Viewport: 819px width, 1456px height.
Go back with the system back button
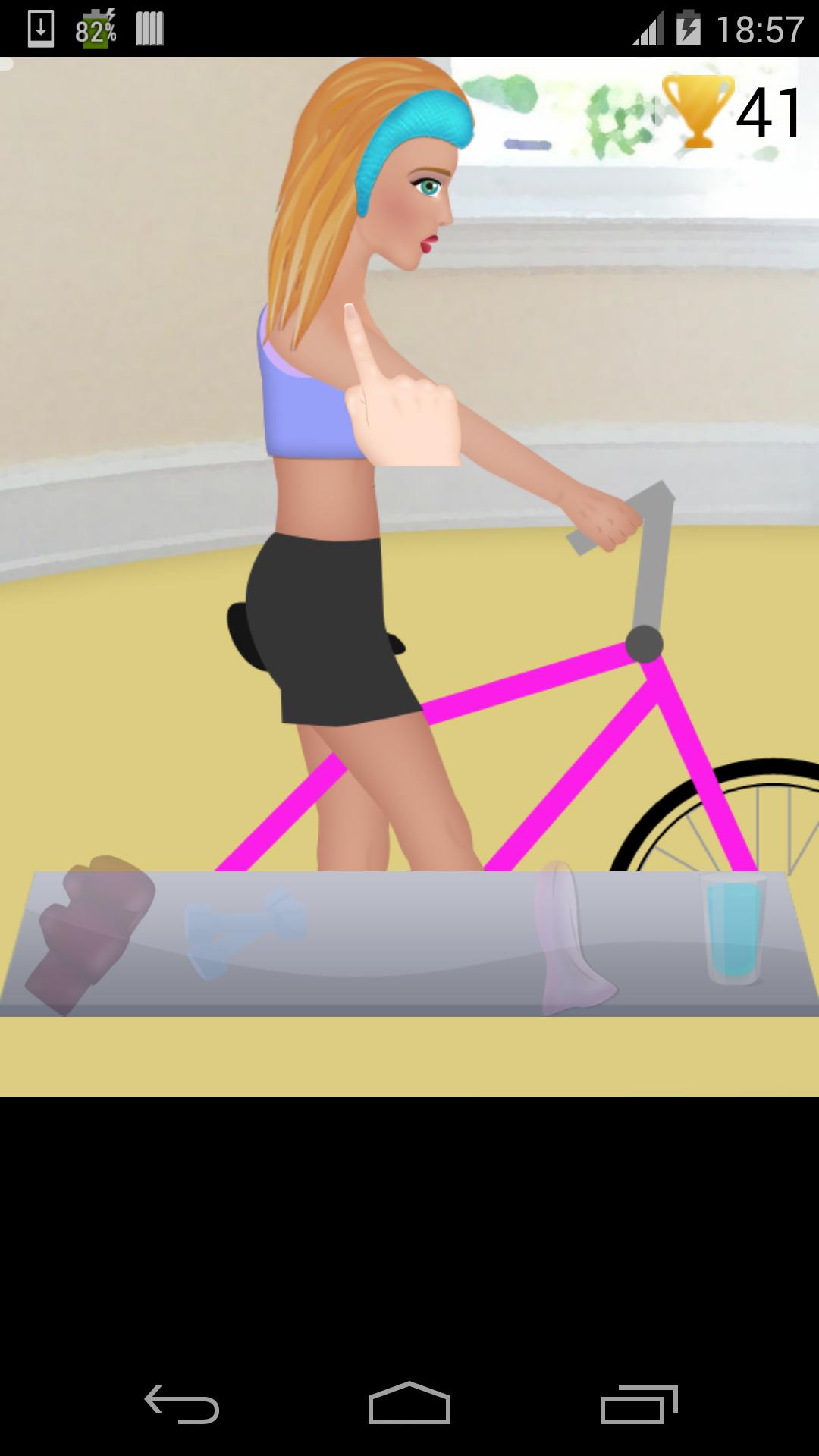click(182, 1404)
